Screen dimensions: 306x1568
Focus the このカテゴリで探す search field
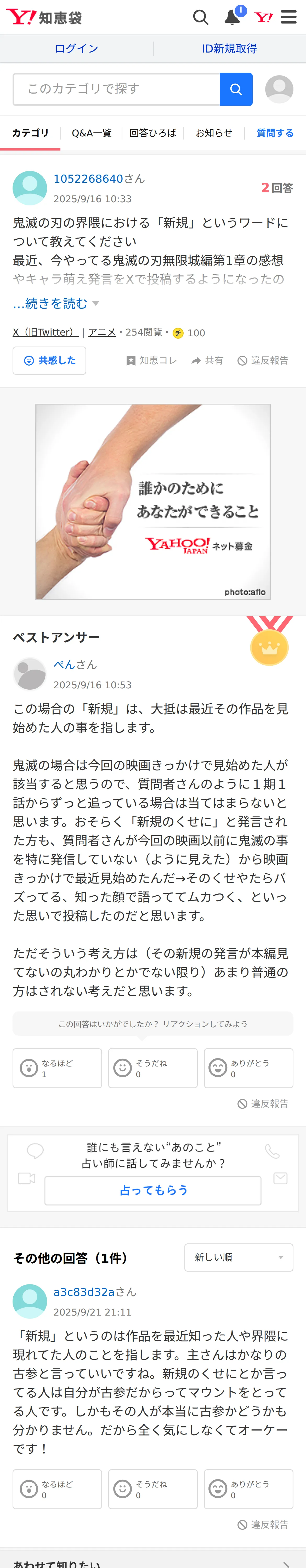pos(116,89)
